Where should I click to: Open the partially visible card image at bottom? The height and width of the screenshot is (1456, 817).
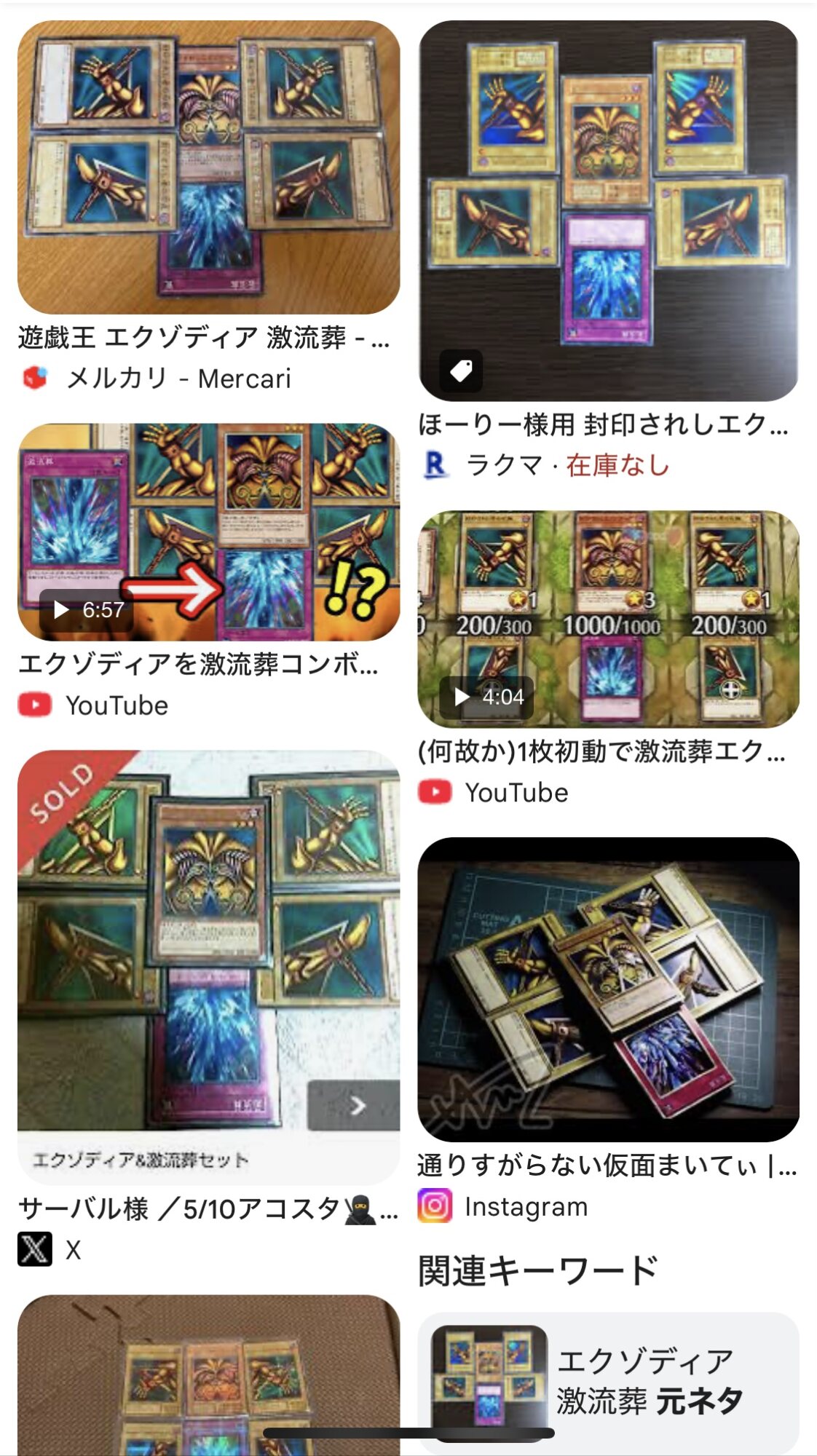tap(208, 1375)
